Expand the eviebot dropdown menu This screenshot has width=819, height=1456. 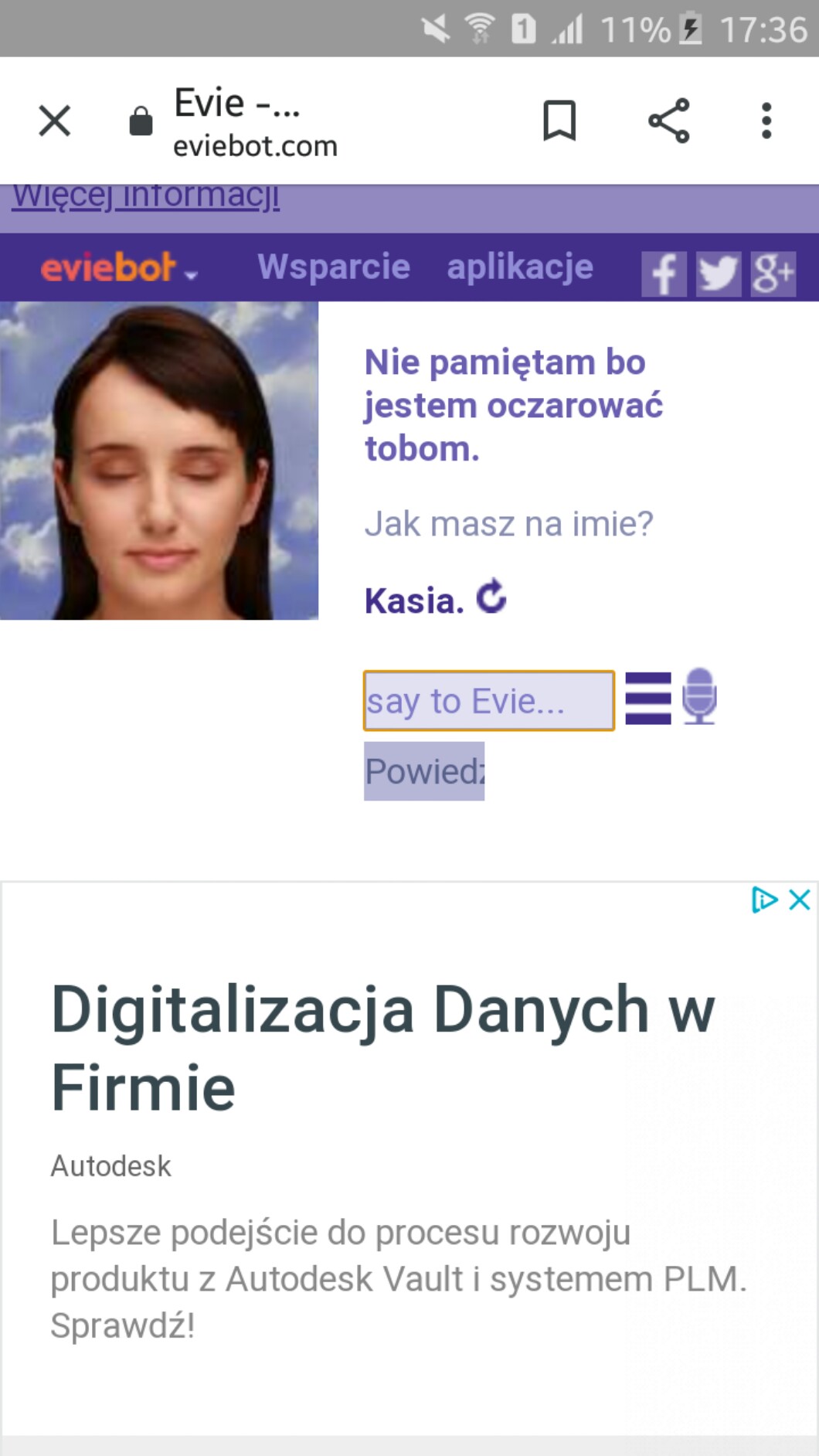click(x=119, y=268)
